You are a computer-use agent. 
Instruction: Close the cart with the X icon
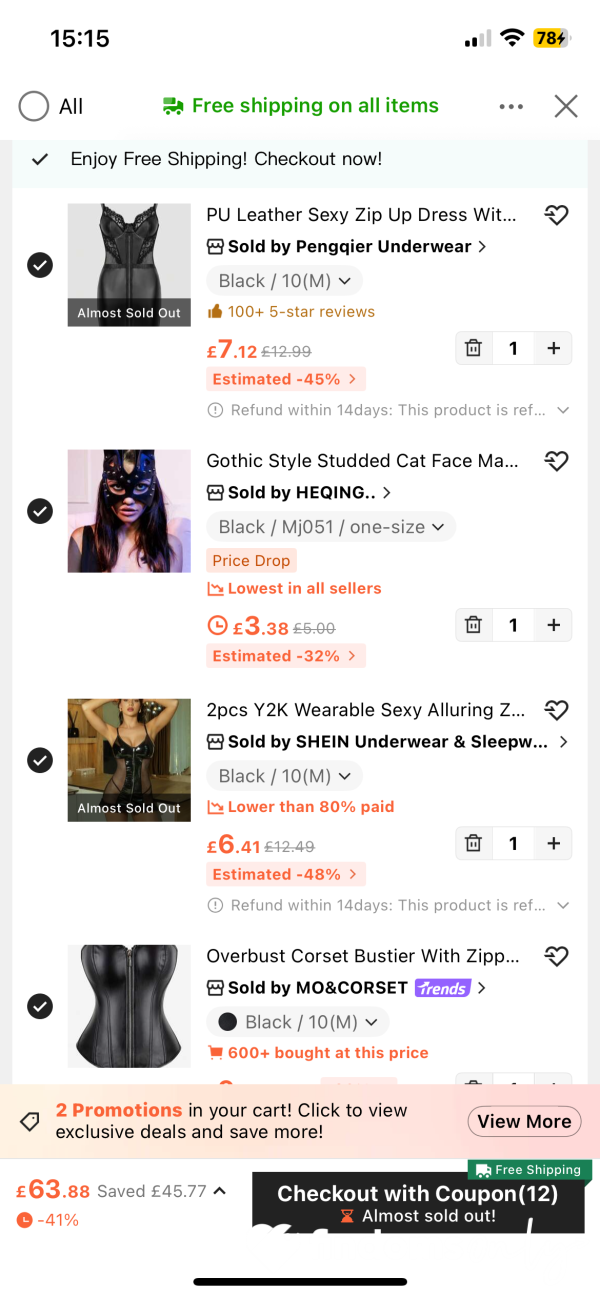pyautogui.click(x=566, y=106)
